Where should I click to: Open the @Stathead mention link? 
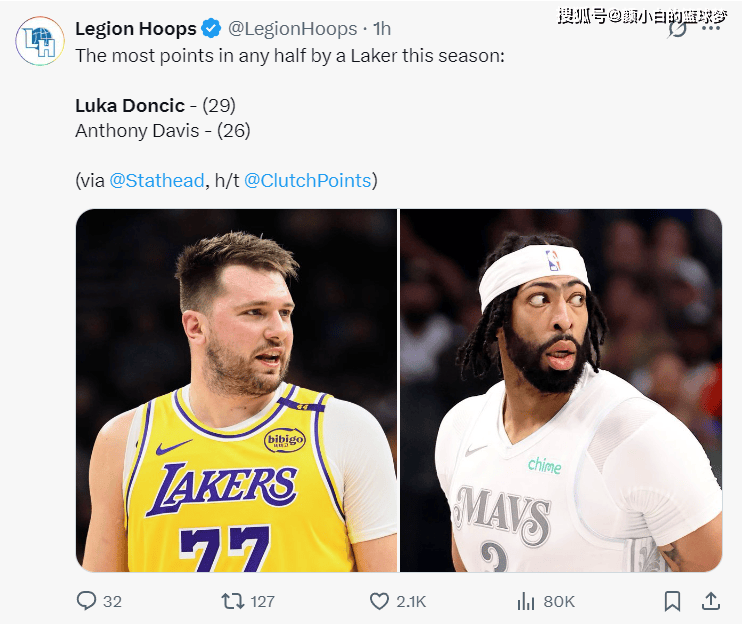pos(155,181)
